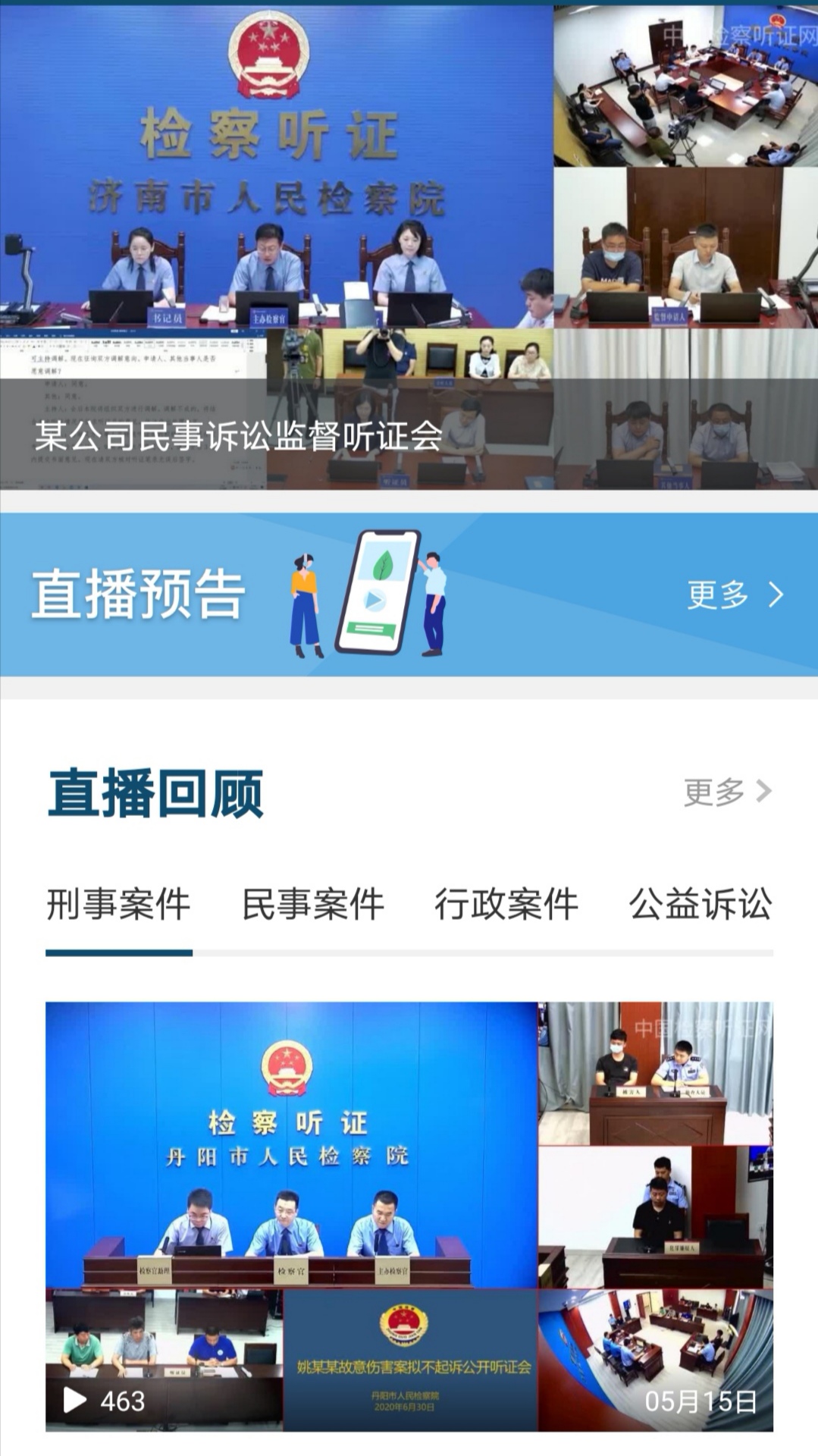818x1456 pixels.
Task: Click the title 某公司民事诉讼监督听证会
Action: (237, 436)
